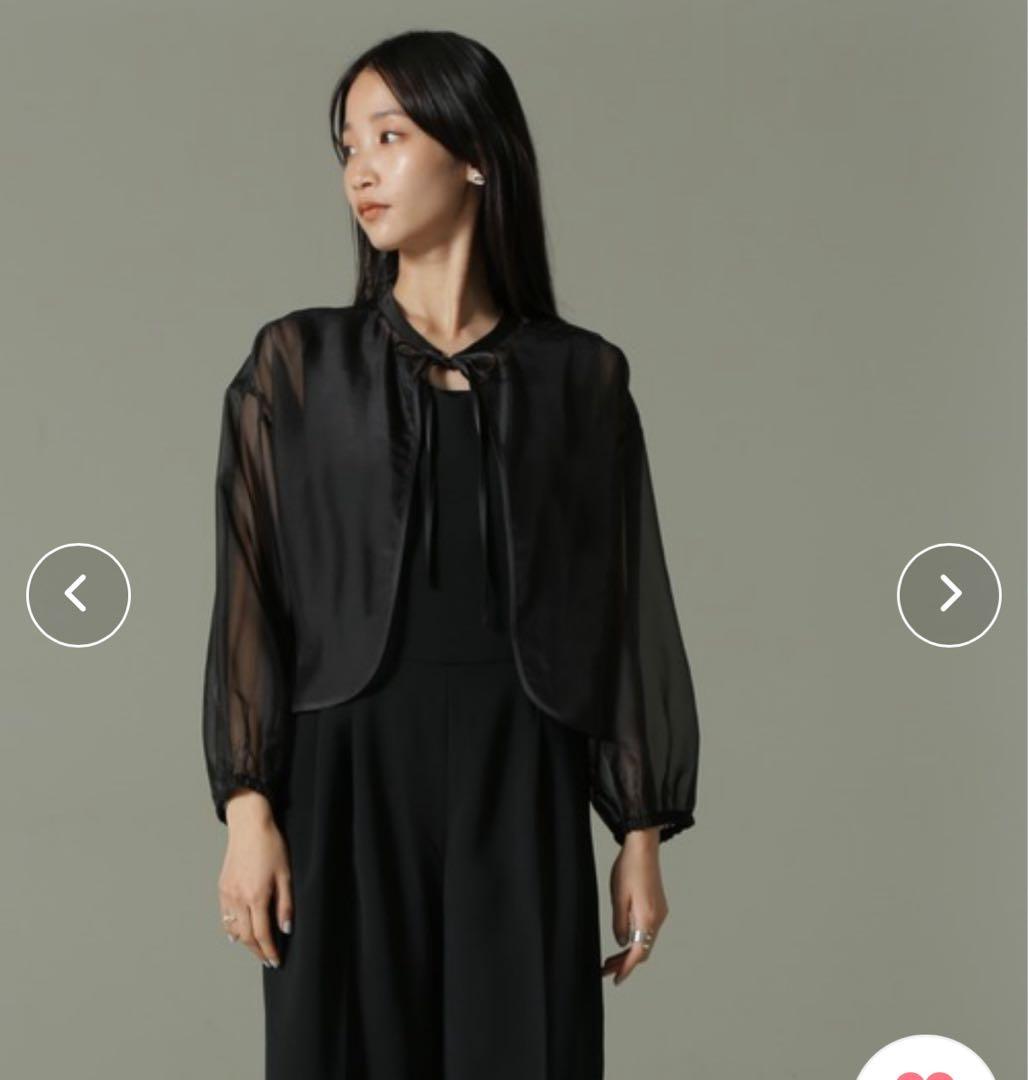Tap the heart favorite button
The width and height of the screenshot is (1028, 1080).
925,1066
